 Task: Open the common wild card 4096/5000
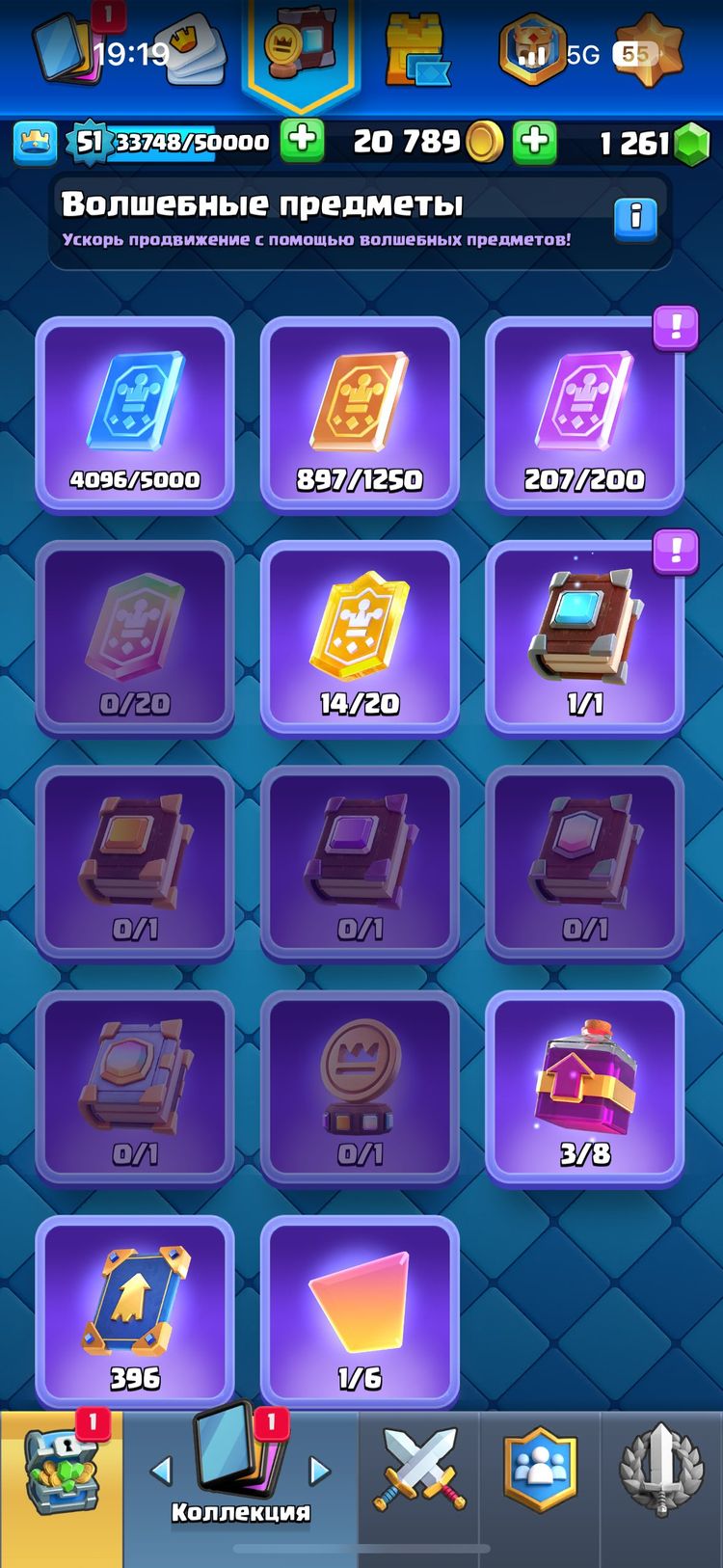tap(135, 415)
